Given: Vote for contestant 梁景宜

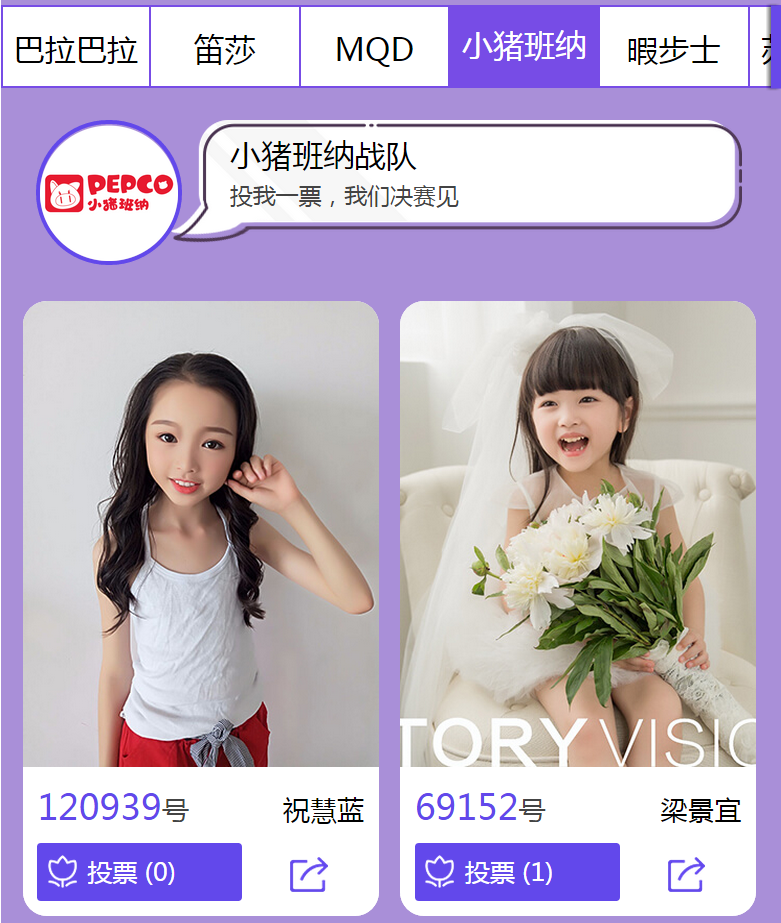Looking at the screenshot, I should 517,872.
